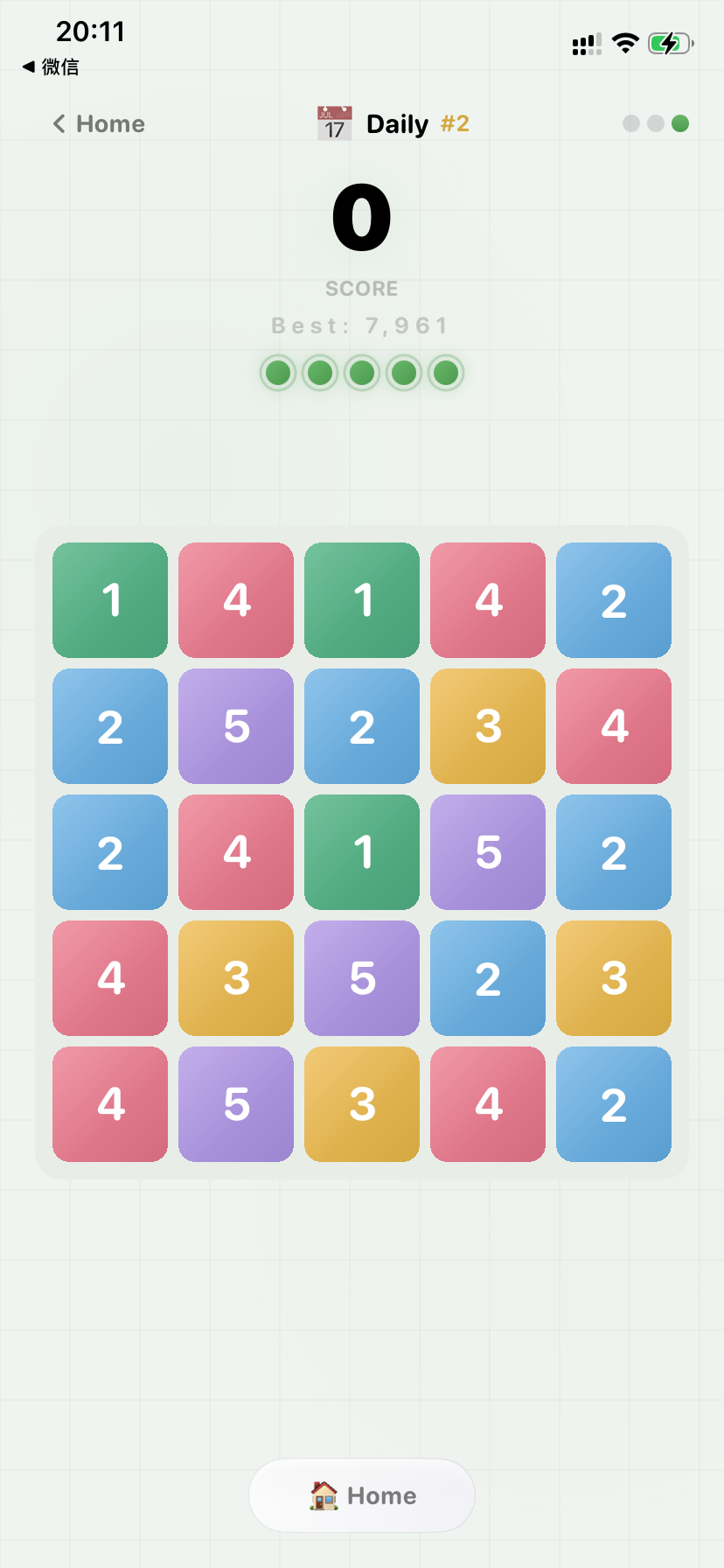The image size is (724, 1568).
Task: Tap the purple 5 tile in second row
Action: 235,725
